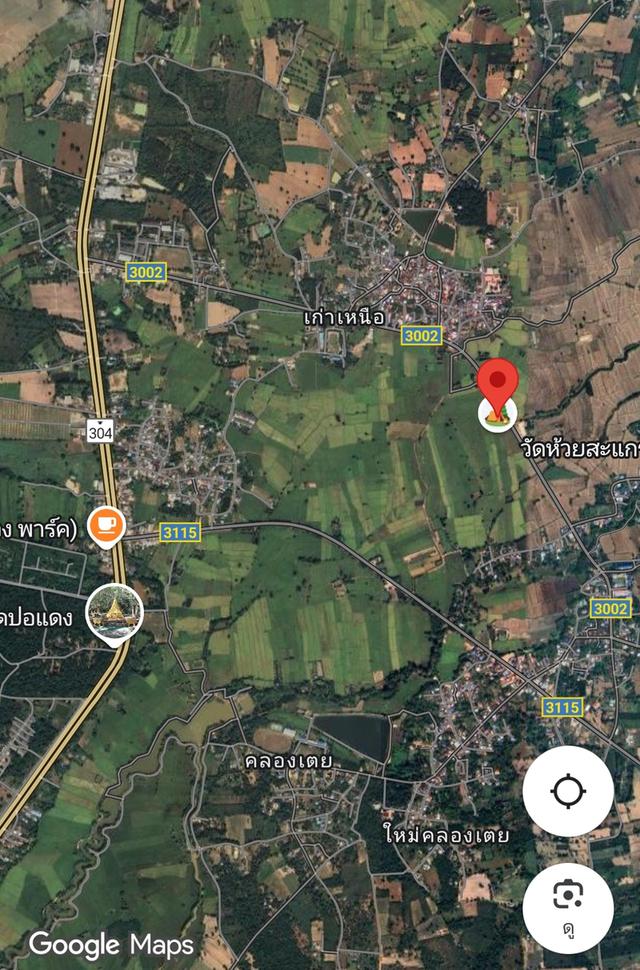Open the ดู camera lens button
The width and height of the screenshot is (640, 970).
568,905
